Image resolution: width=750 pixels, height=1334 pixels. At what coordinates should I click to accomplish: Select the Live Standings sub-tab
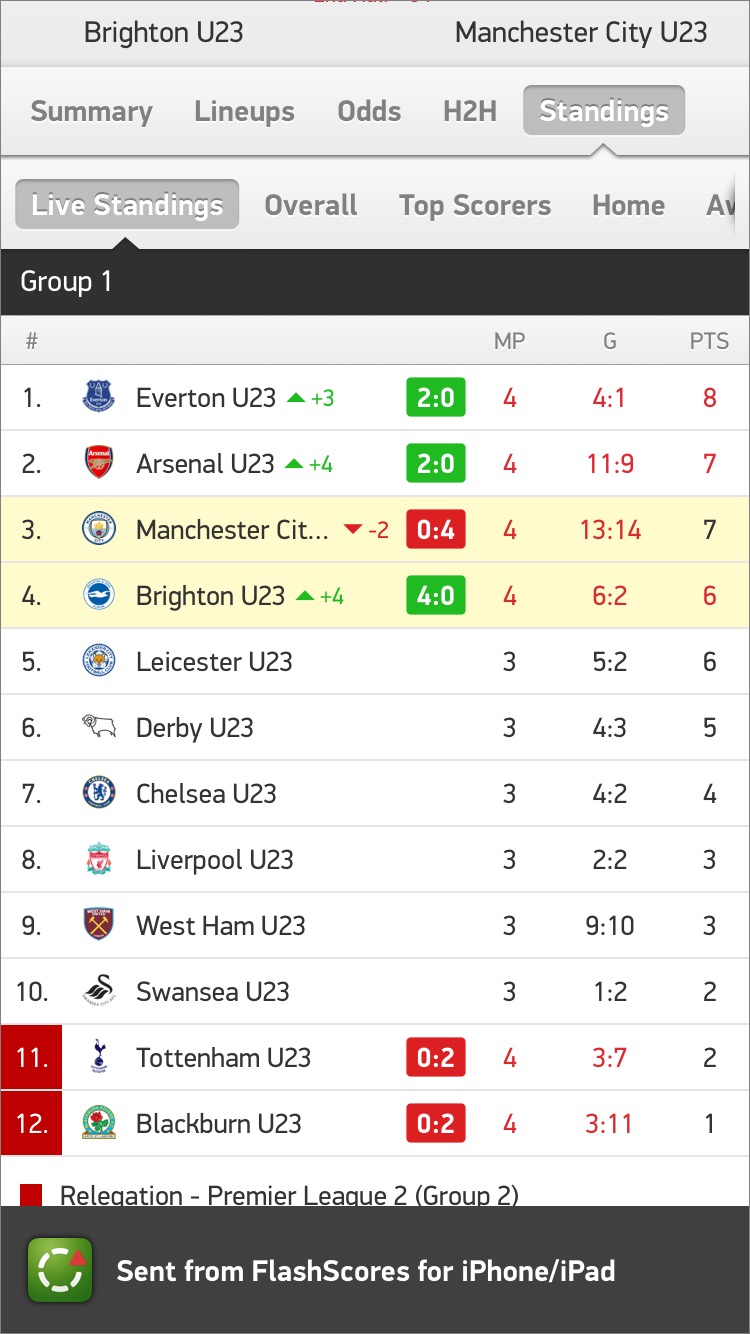(127, 205)
